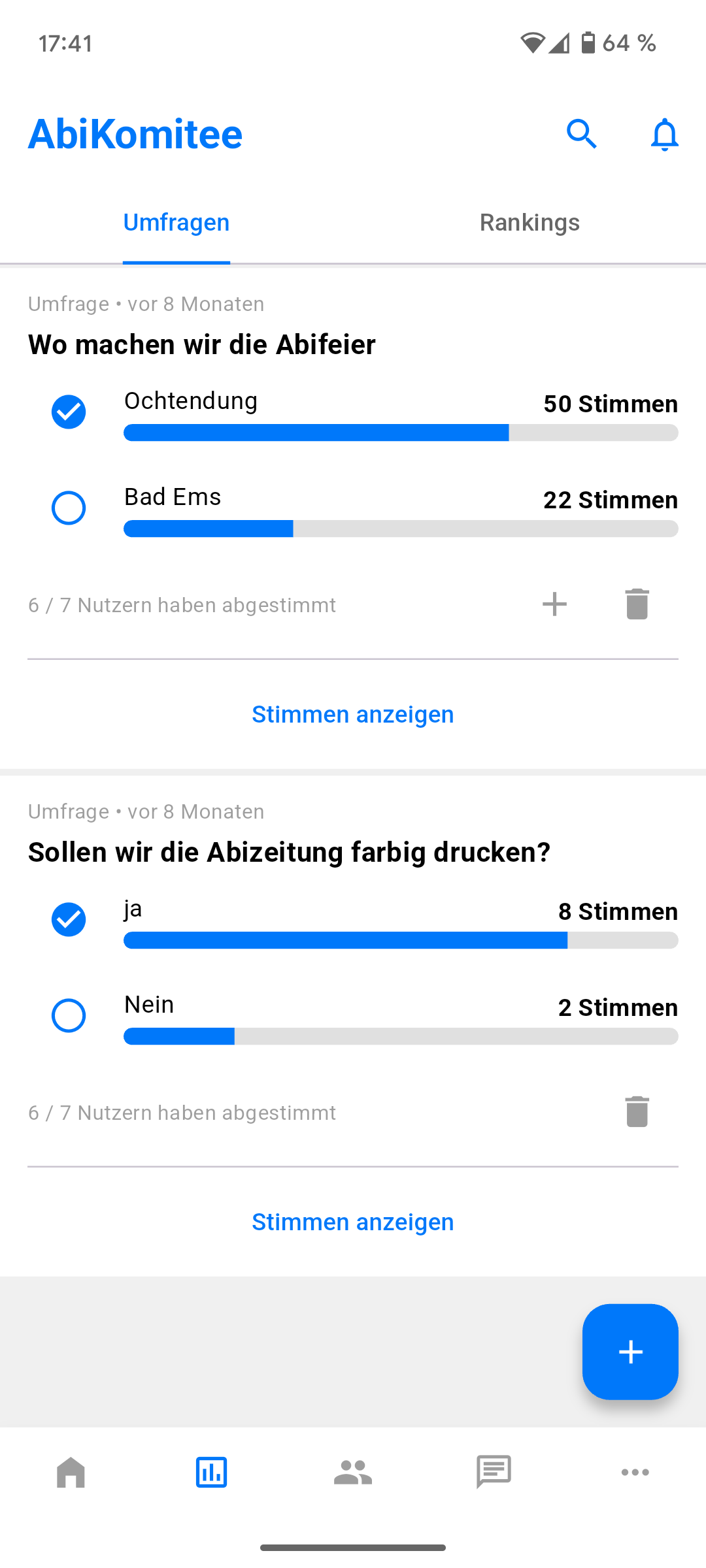The height and width of the screenshot is (1568, 706).
Task: Open the search icon
Action: click(581, 134)
